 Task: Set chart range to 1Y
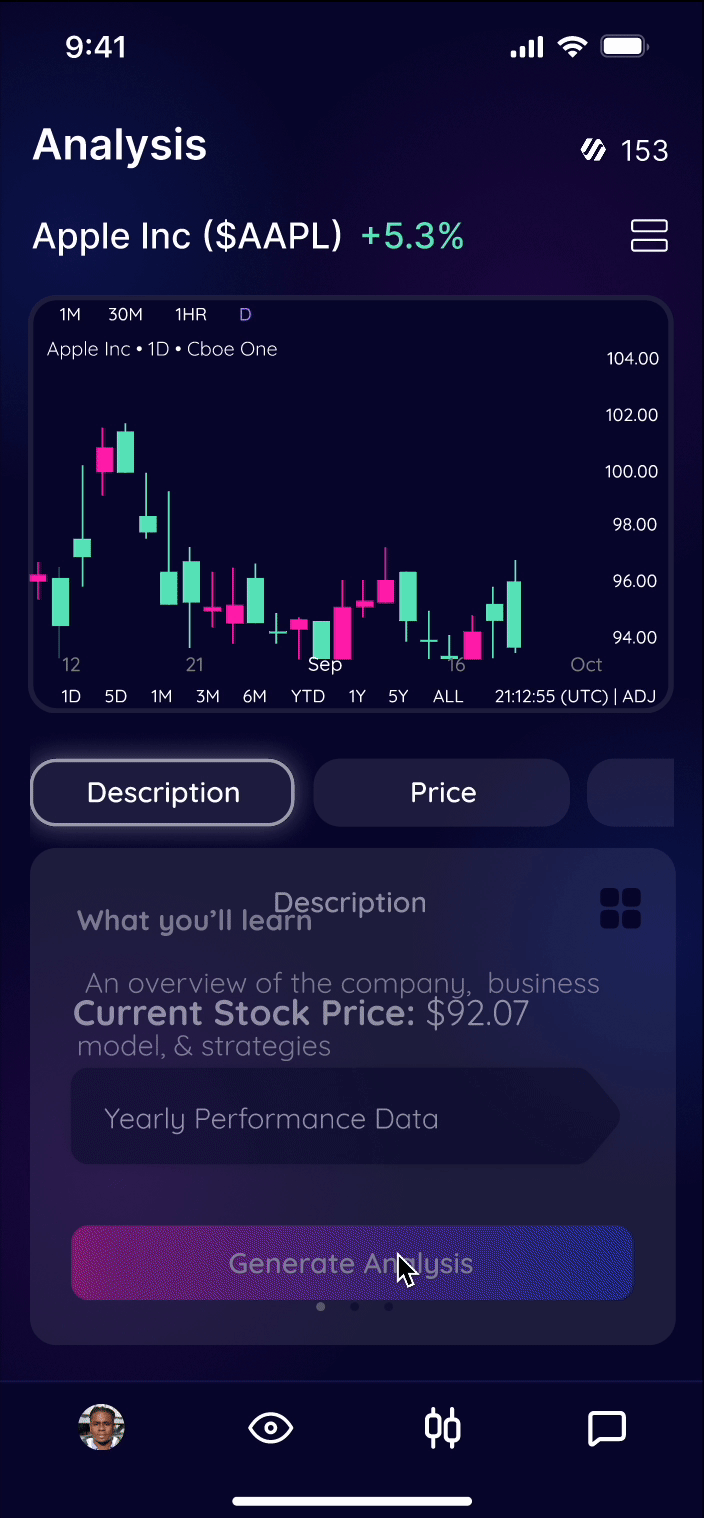(357, 696)
